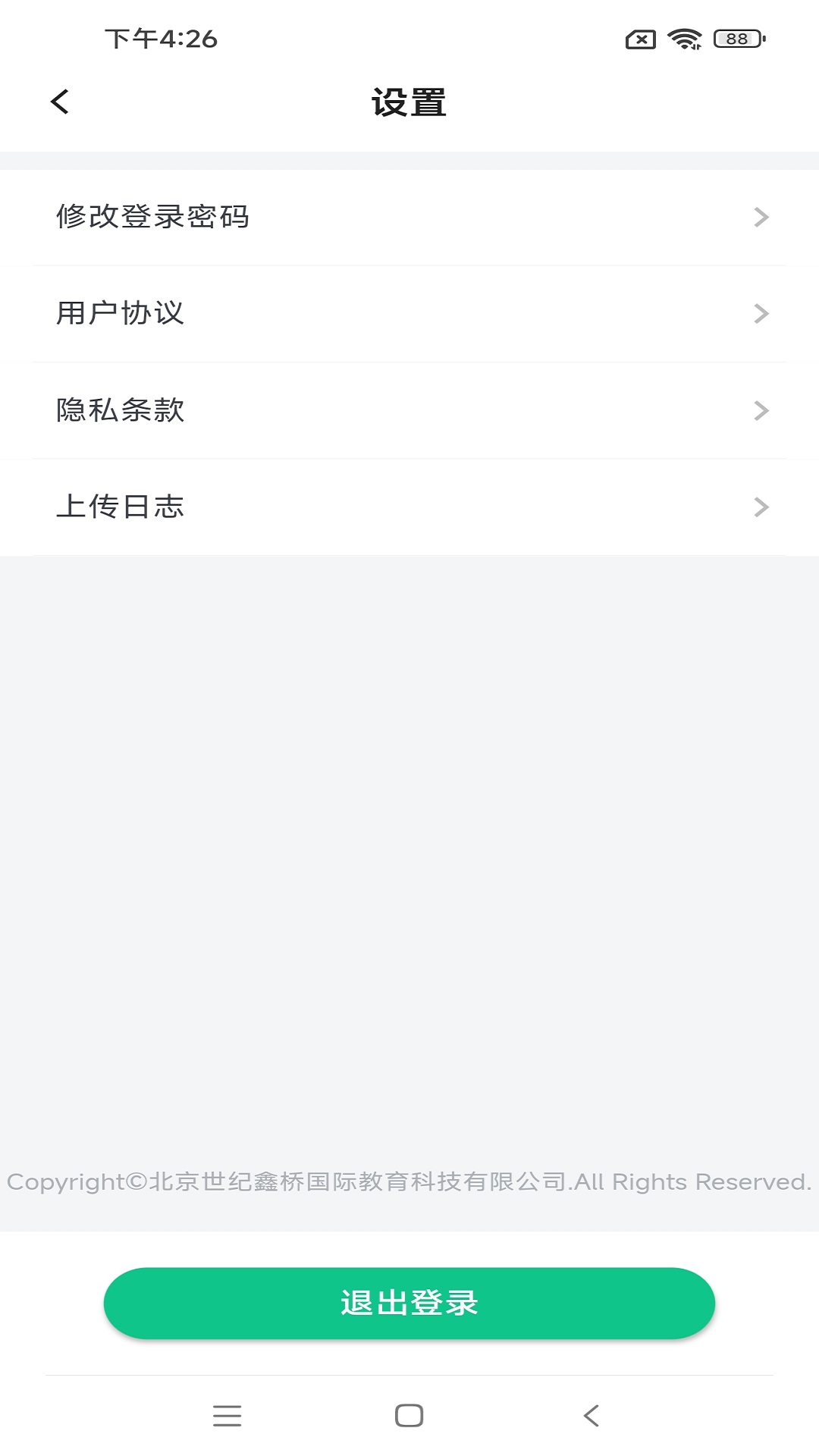Click the clock showing 下午4:26
This screenshot has height=1456, width=819.
coord(161,39)
